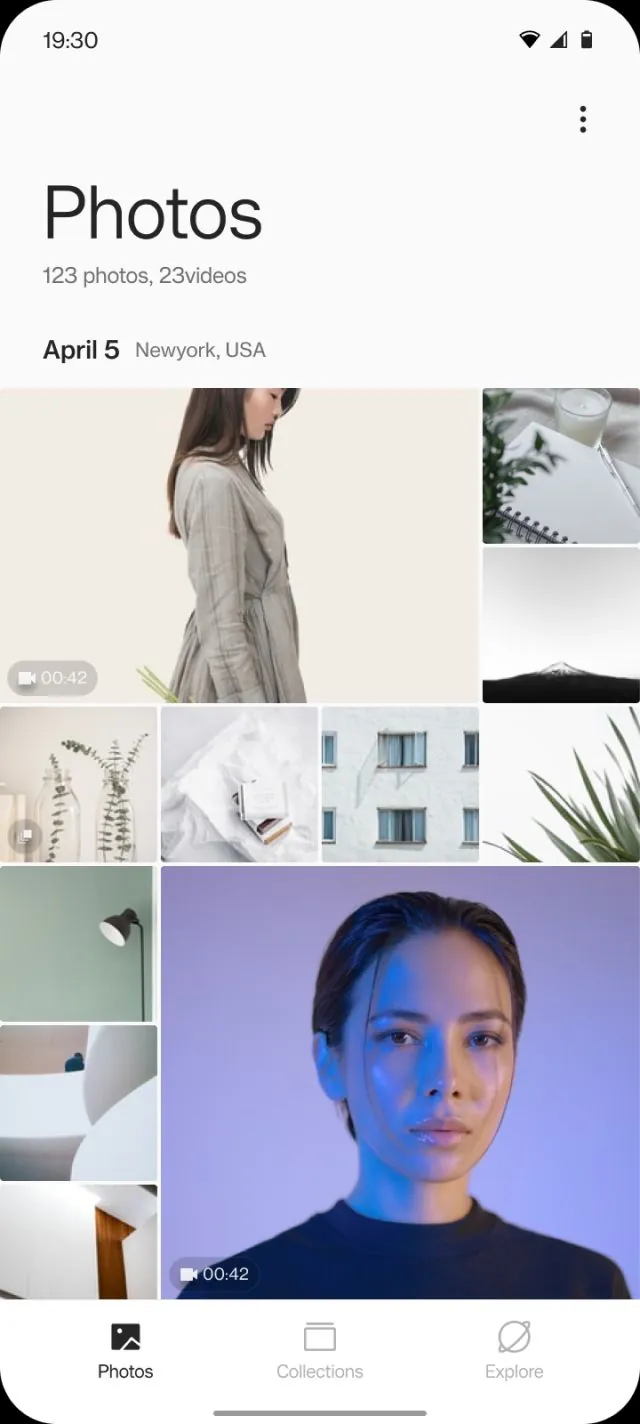Switch to the Explore tab
This screenshot has width=640, height=1424.
tap(514, 1351)
